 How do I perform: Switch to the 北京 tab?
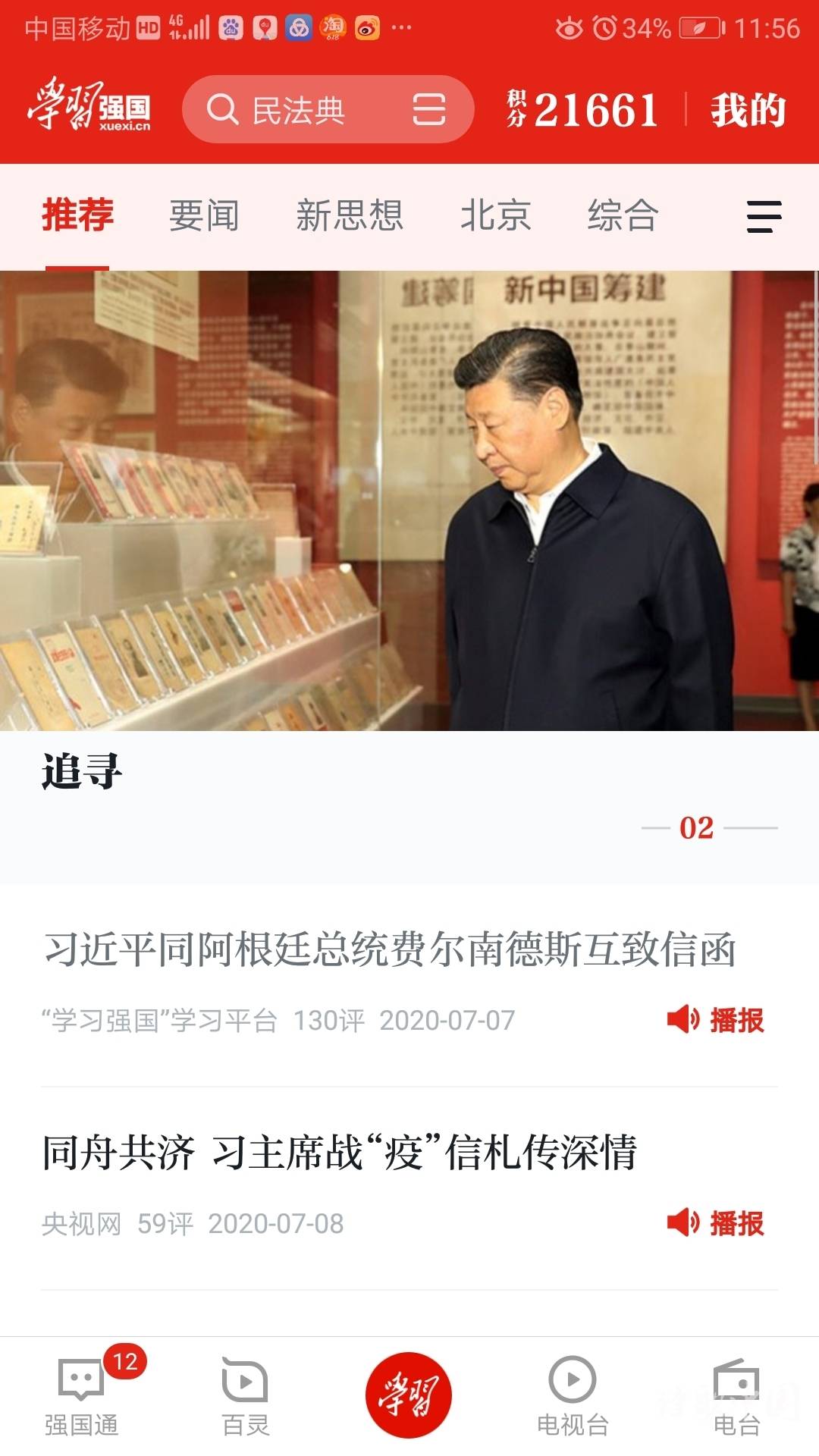tap(495, 215)
